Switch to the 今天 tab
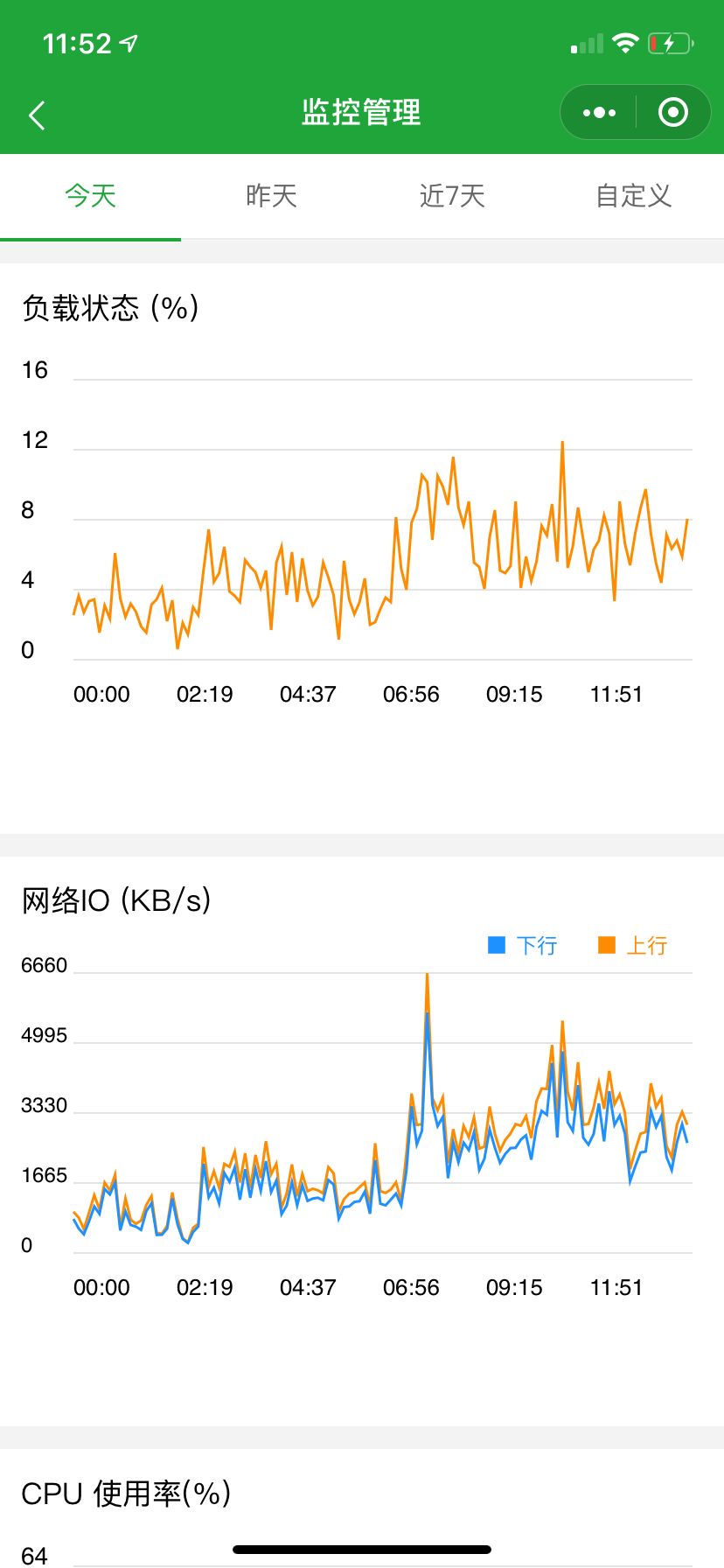 pyautogui.click(x=90, y=196)
